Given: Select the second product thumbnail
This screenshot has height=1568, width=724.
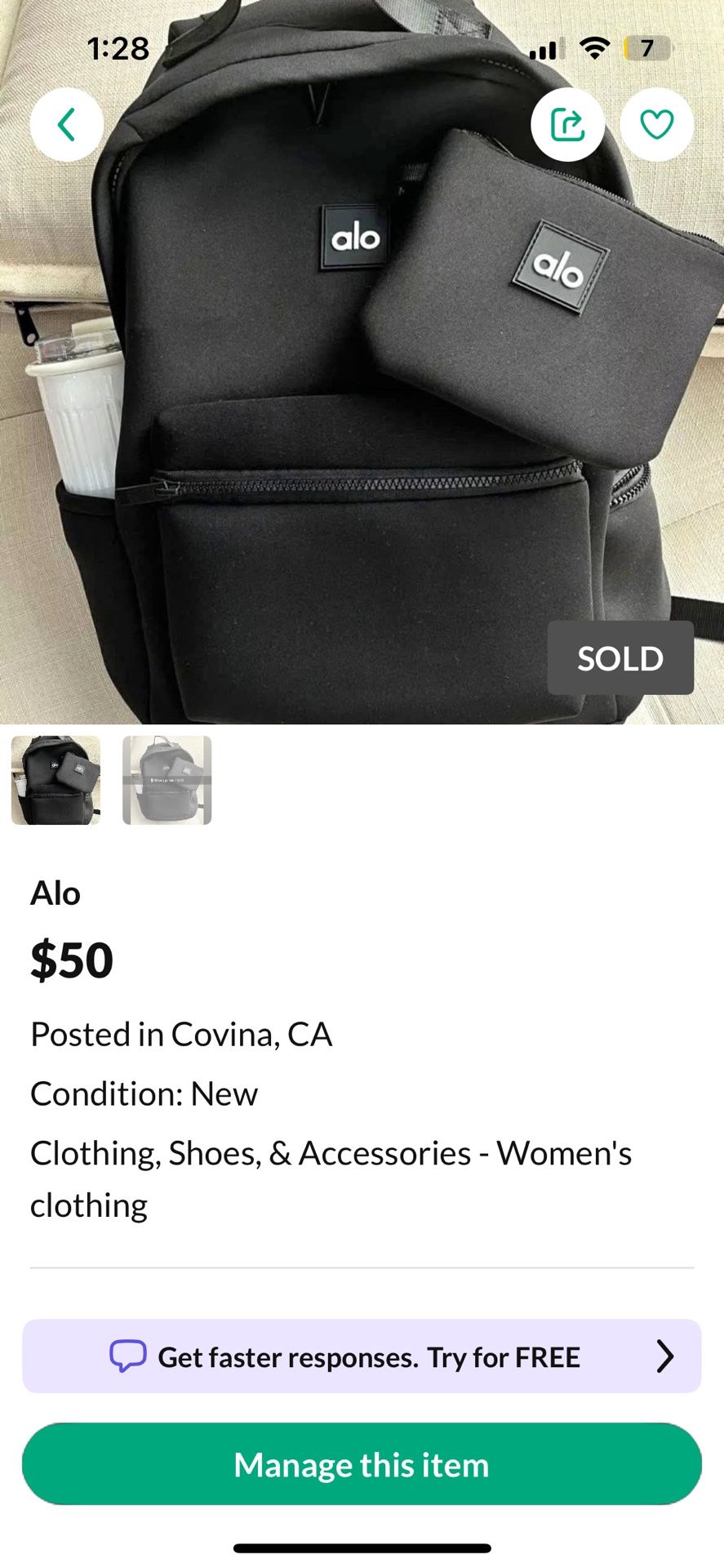Looking at the screenshot, I should (x=167, y=779).
